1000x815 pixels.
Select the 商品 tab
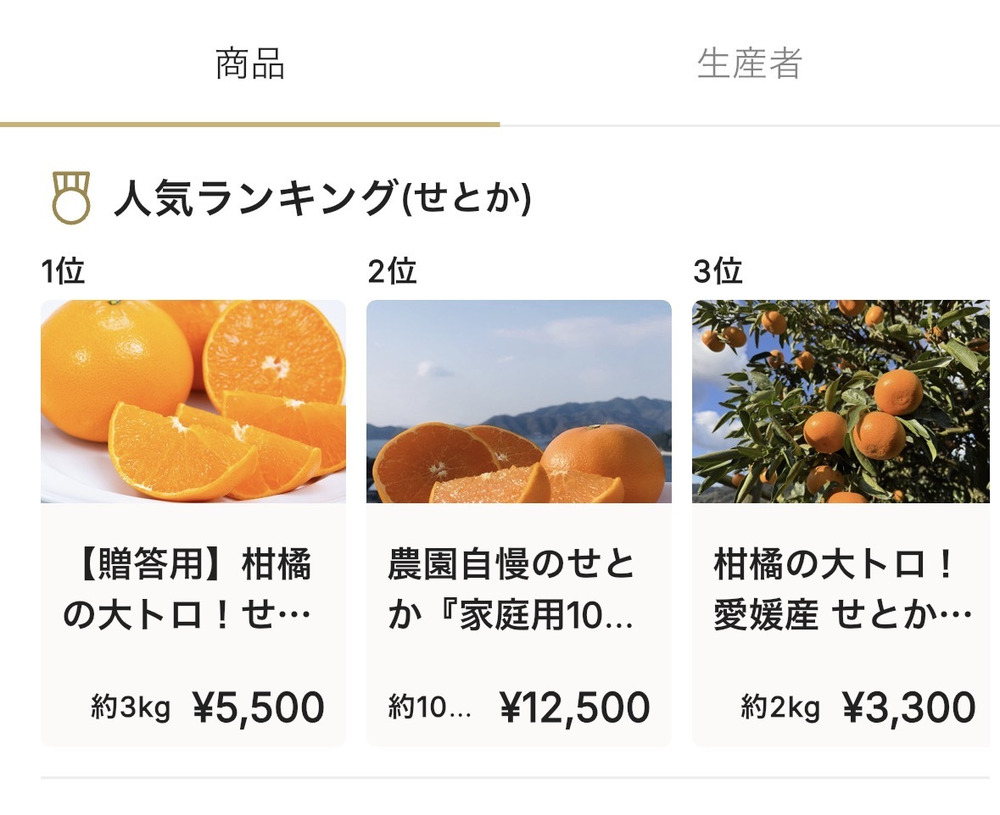point(250,64)
